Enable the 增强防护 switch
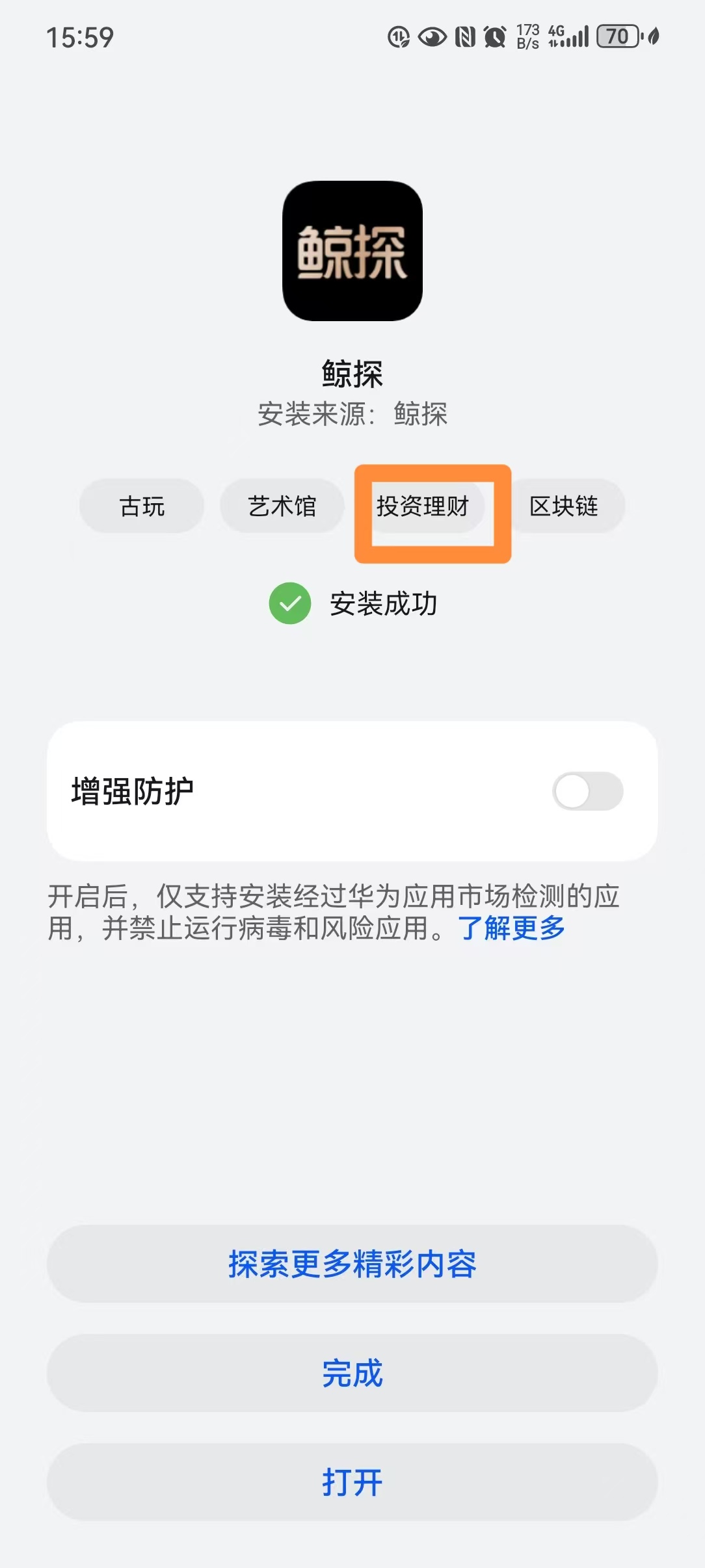705x1568 pixels. click(587, 791)
